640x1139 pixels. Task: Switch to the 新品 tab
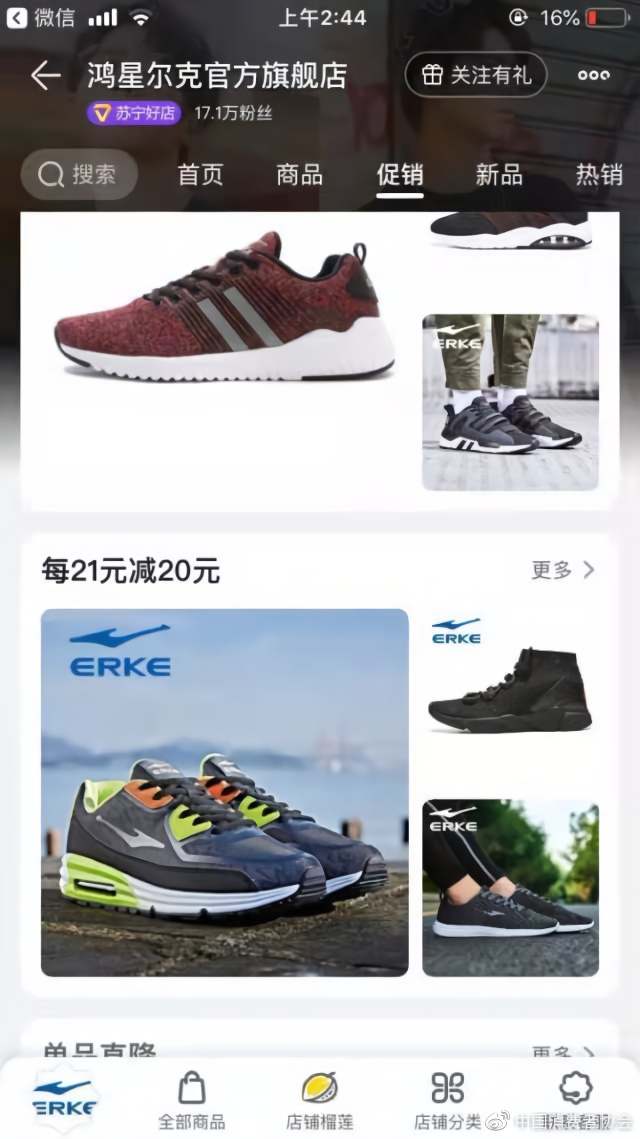[499, 175]
